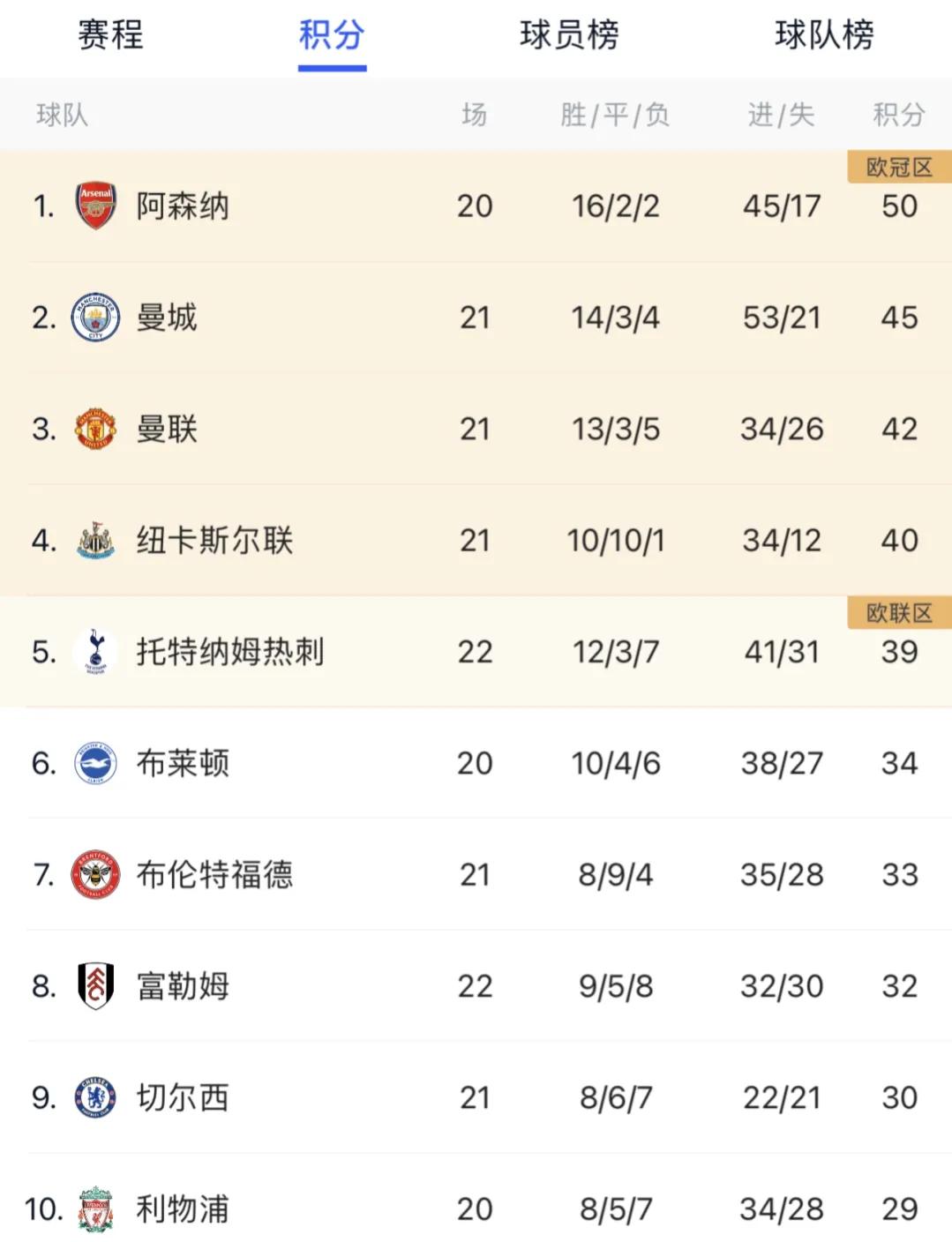Click the 积分 points column header

click(897, 115)
